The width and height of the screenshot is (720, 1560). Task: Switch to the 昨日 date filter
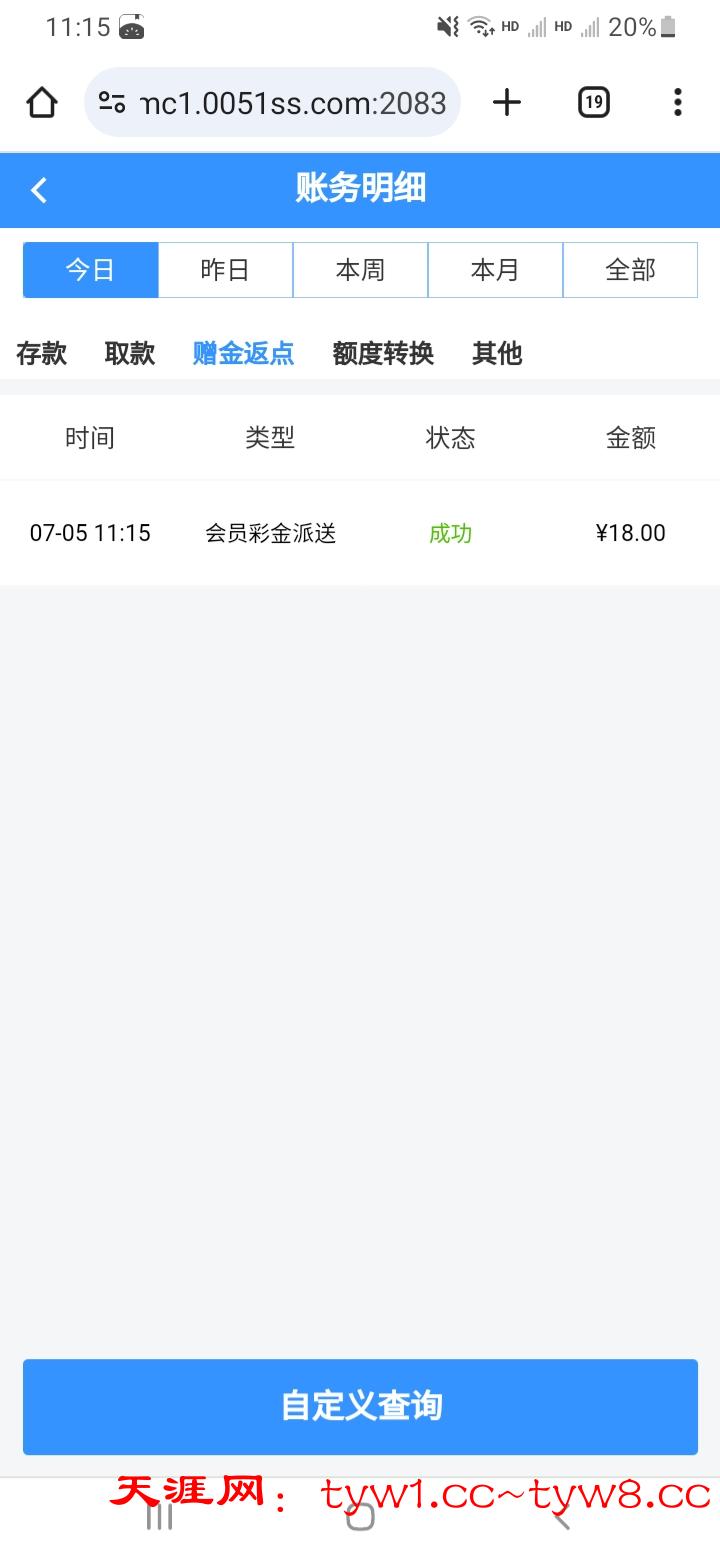click(225, 270)
